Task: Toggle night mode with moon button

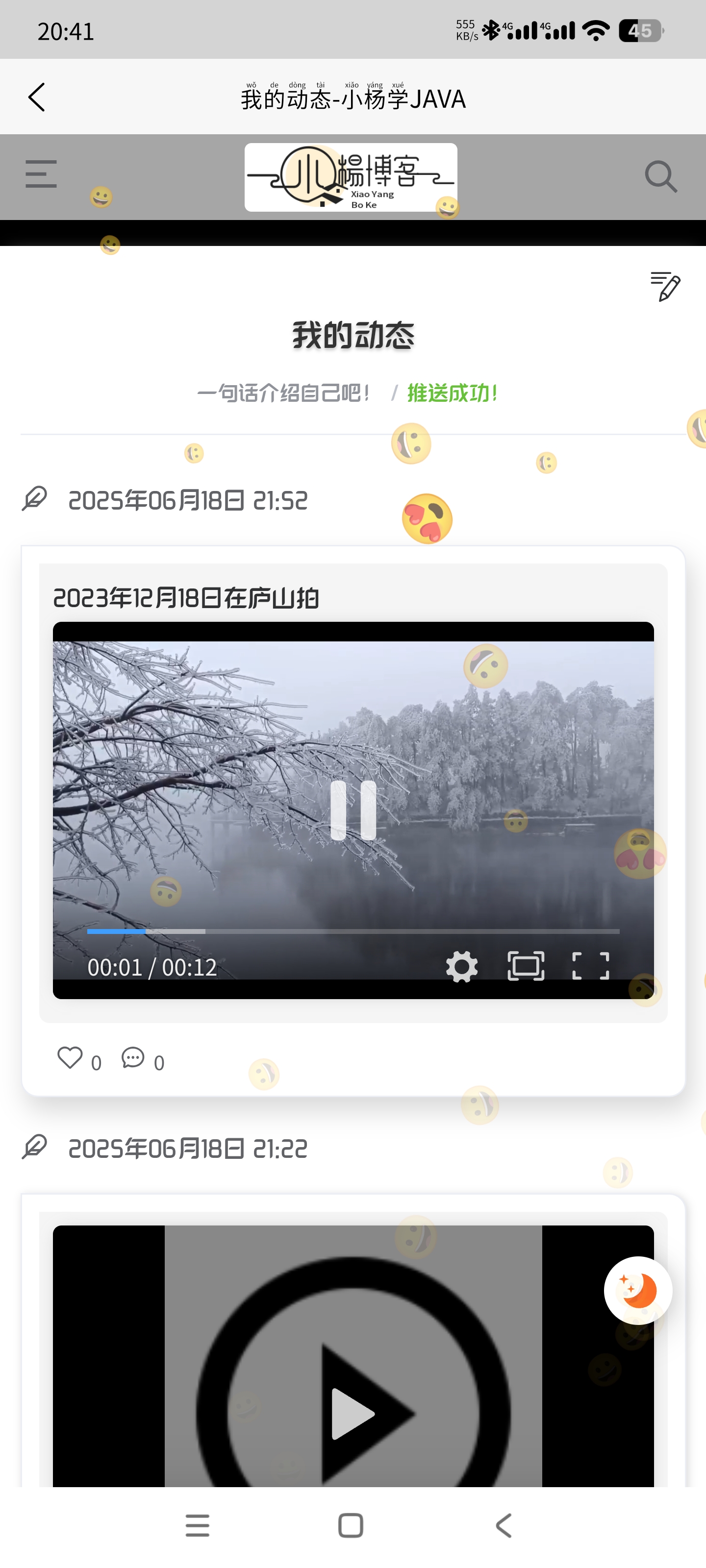Action: point(638,1290)
